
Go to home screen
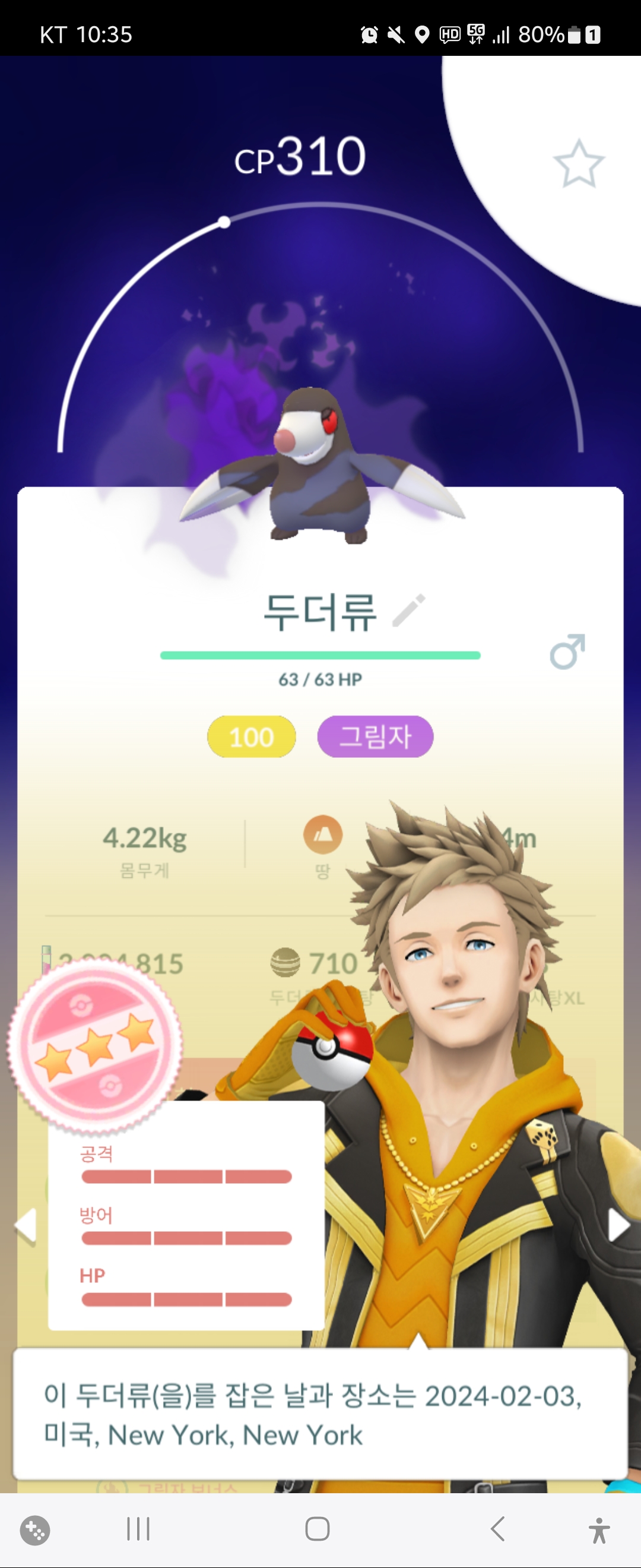click(318, 1528)
